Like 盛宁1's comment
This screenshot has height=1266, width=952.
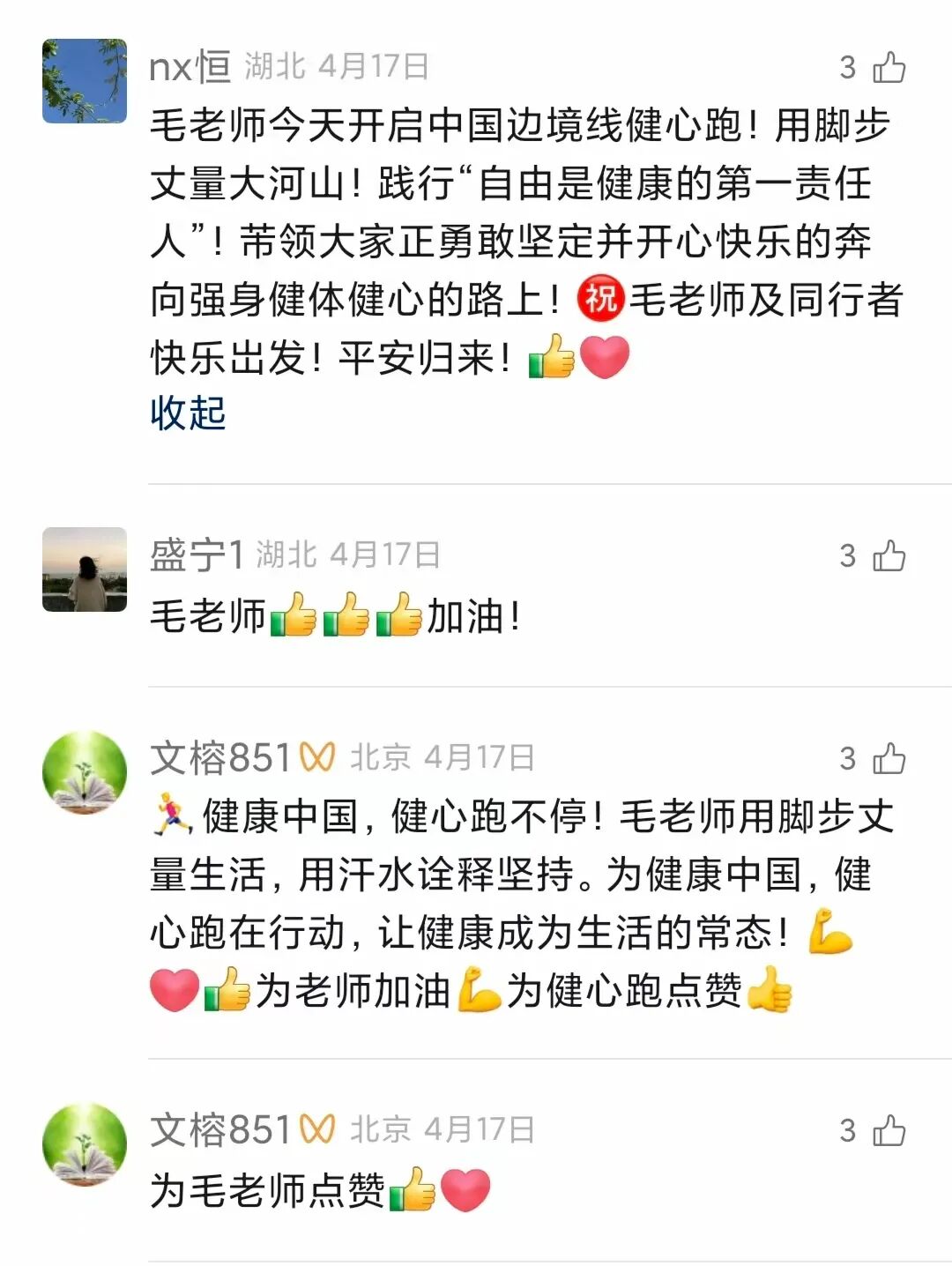point(889,556)
